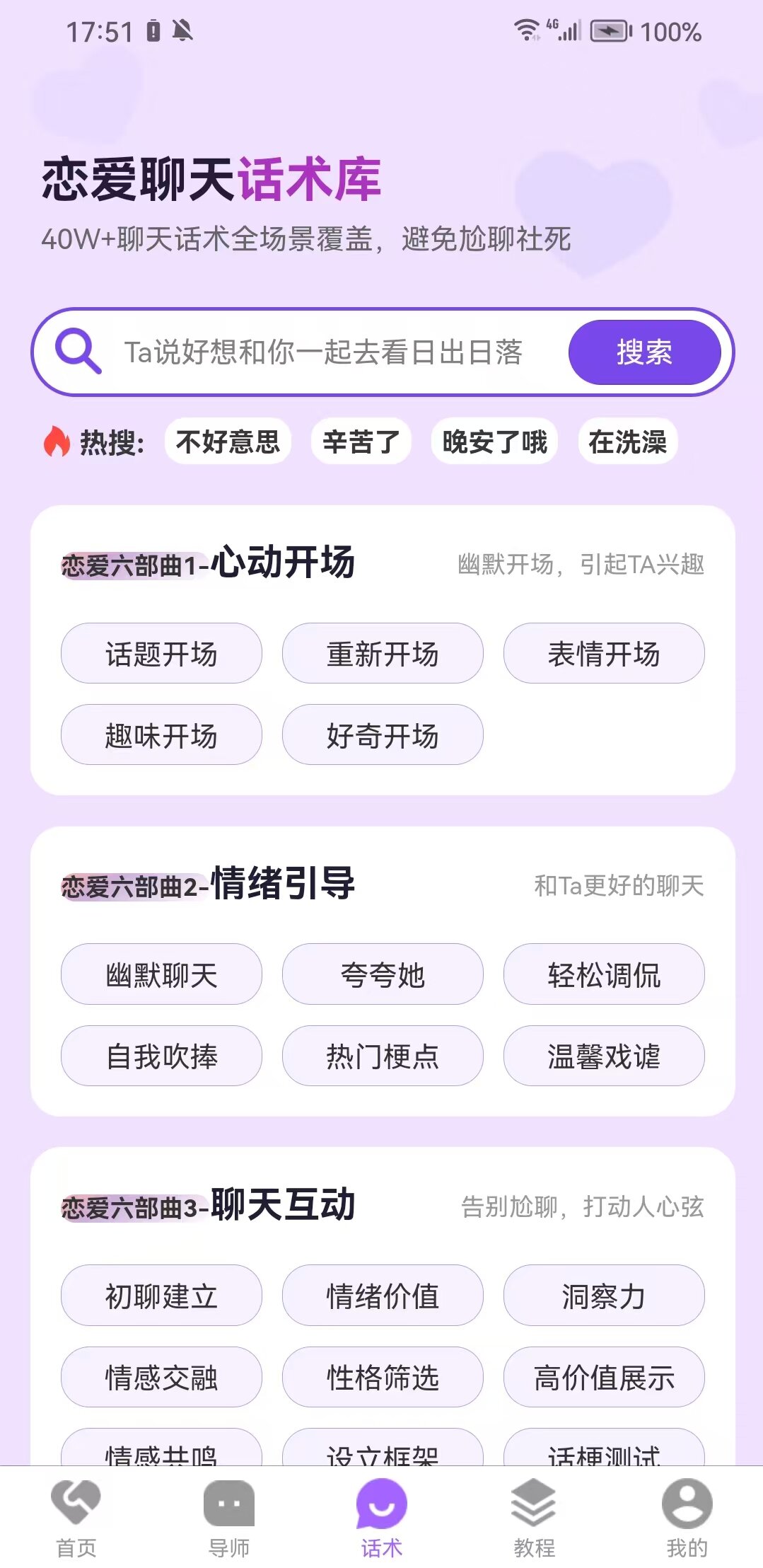Tap the bell notification icon in status bar
The height and width of the screenshot is (1568, 763).
click(x=183, y=32)
